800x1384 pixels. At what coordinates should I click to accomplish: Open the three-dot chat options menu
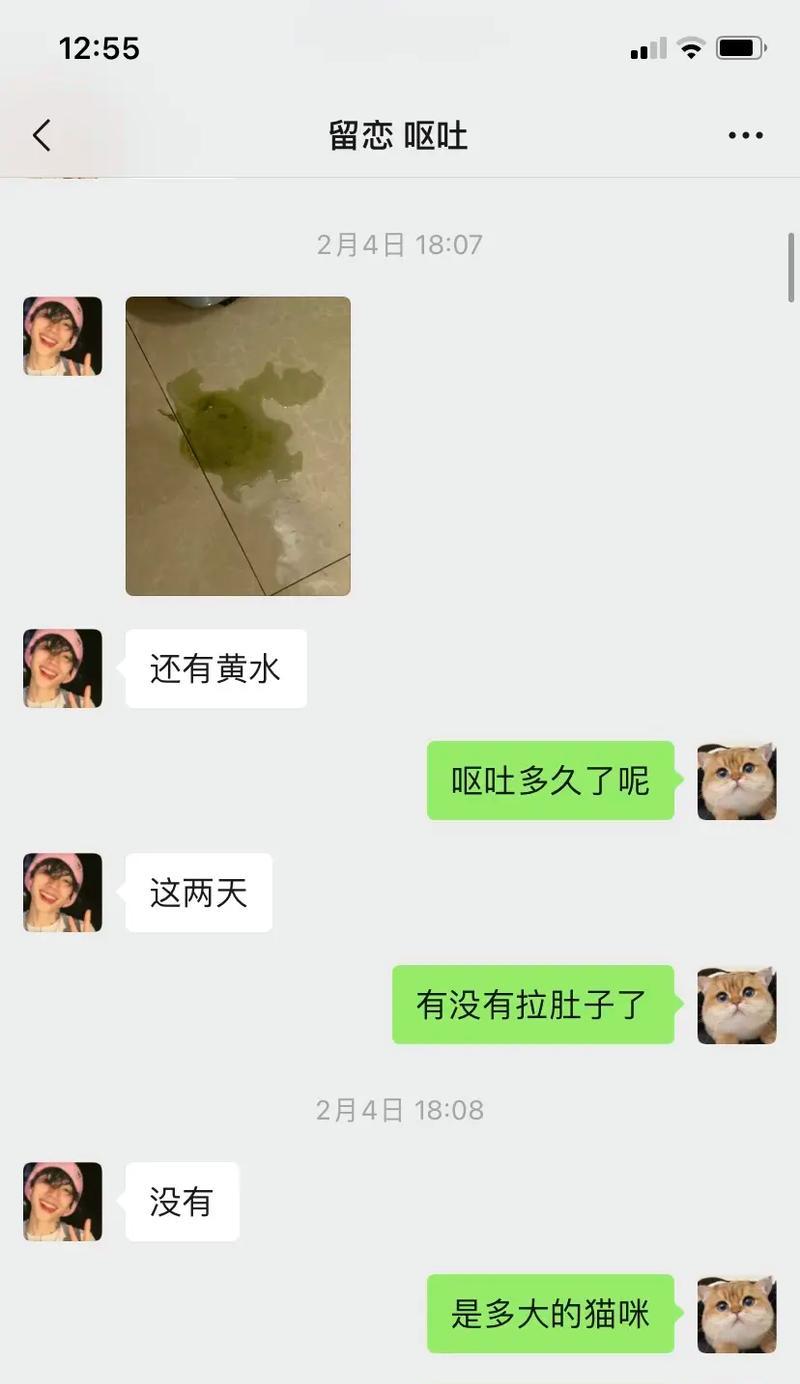(x=745, y=135)
